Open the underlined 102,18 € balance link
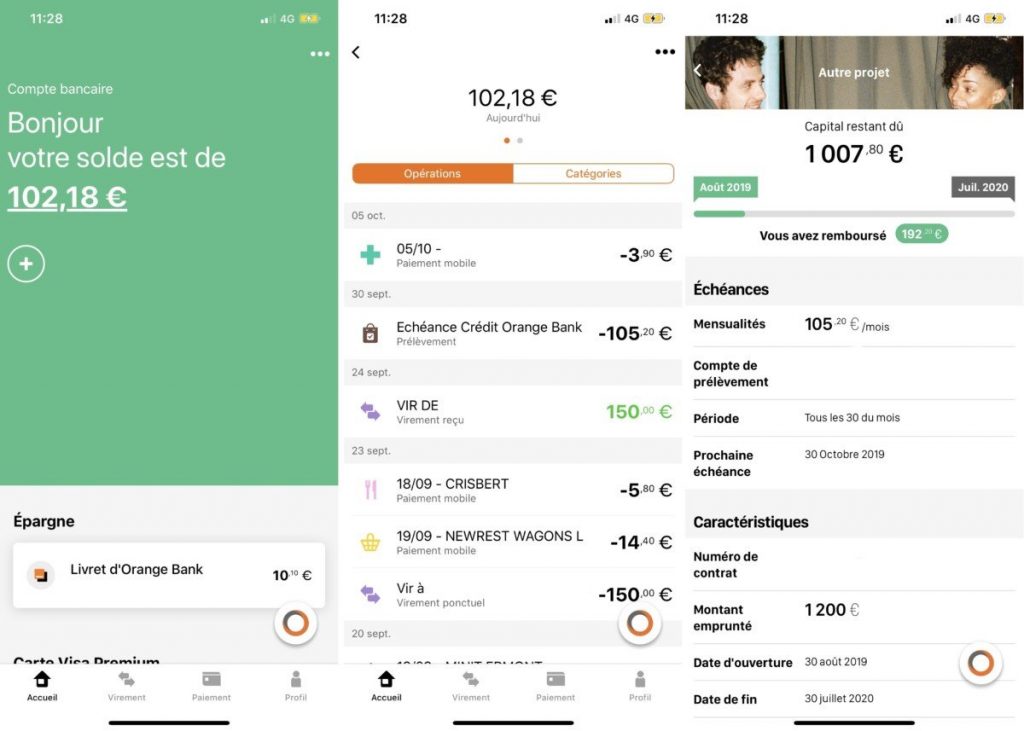Viewport: 1024px width, 731px height. [67, 198]
